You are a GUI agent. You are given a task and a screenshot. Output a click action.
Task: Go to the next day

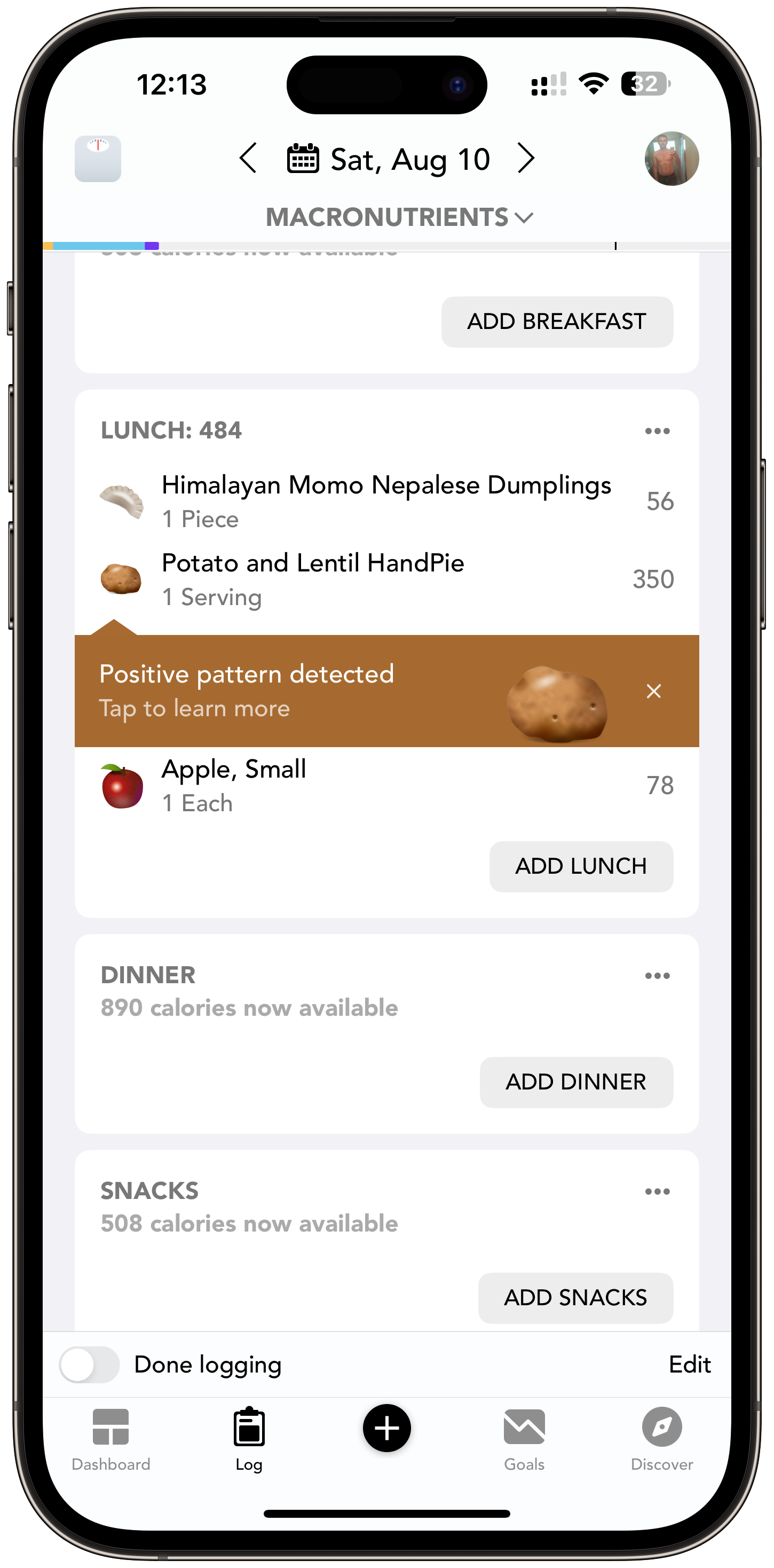[x=526, y=159]
